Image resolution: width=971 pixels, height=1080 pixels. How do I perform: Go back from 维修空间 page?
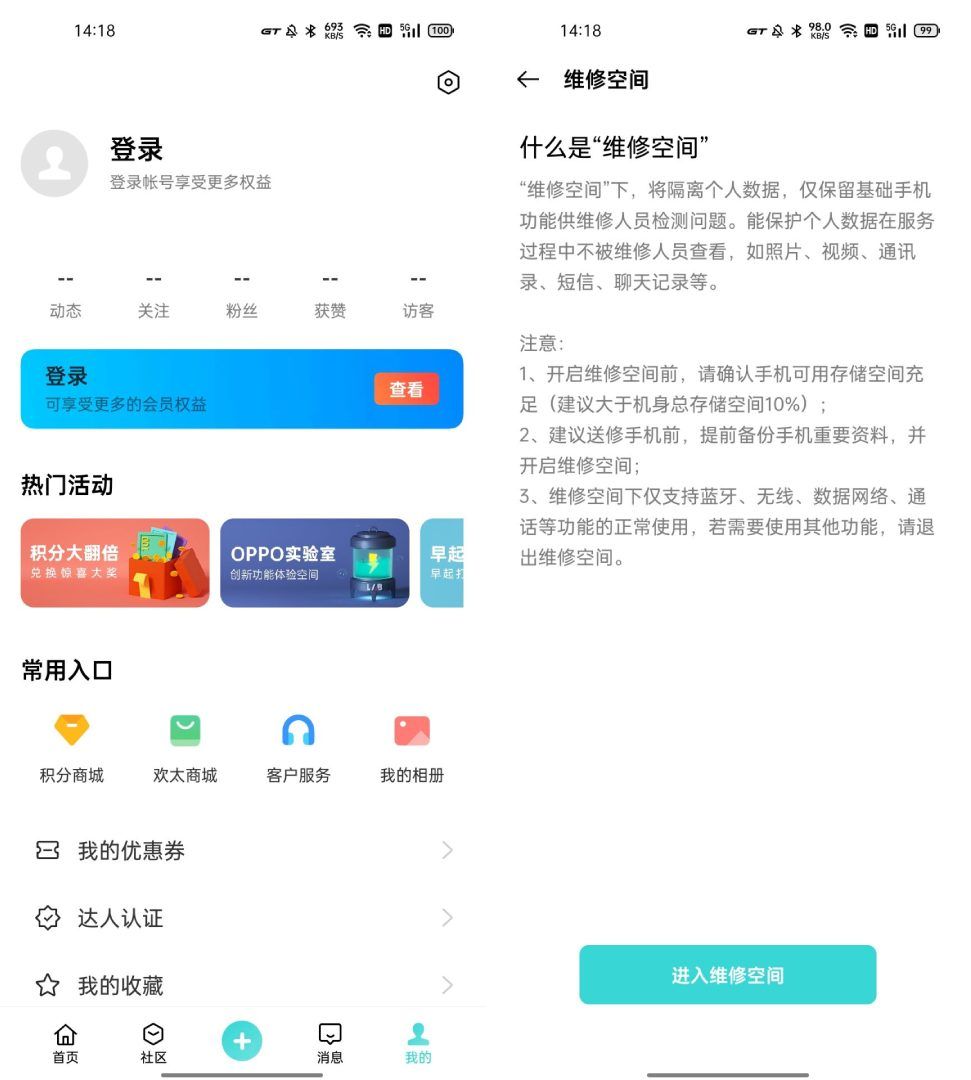point(528,80)
